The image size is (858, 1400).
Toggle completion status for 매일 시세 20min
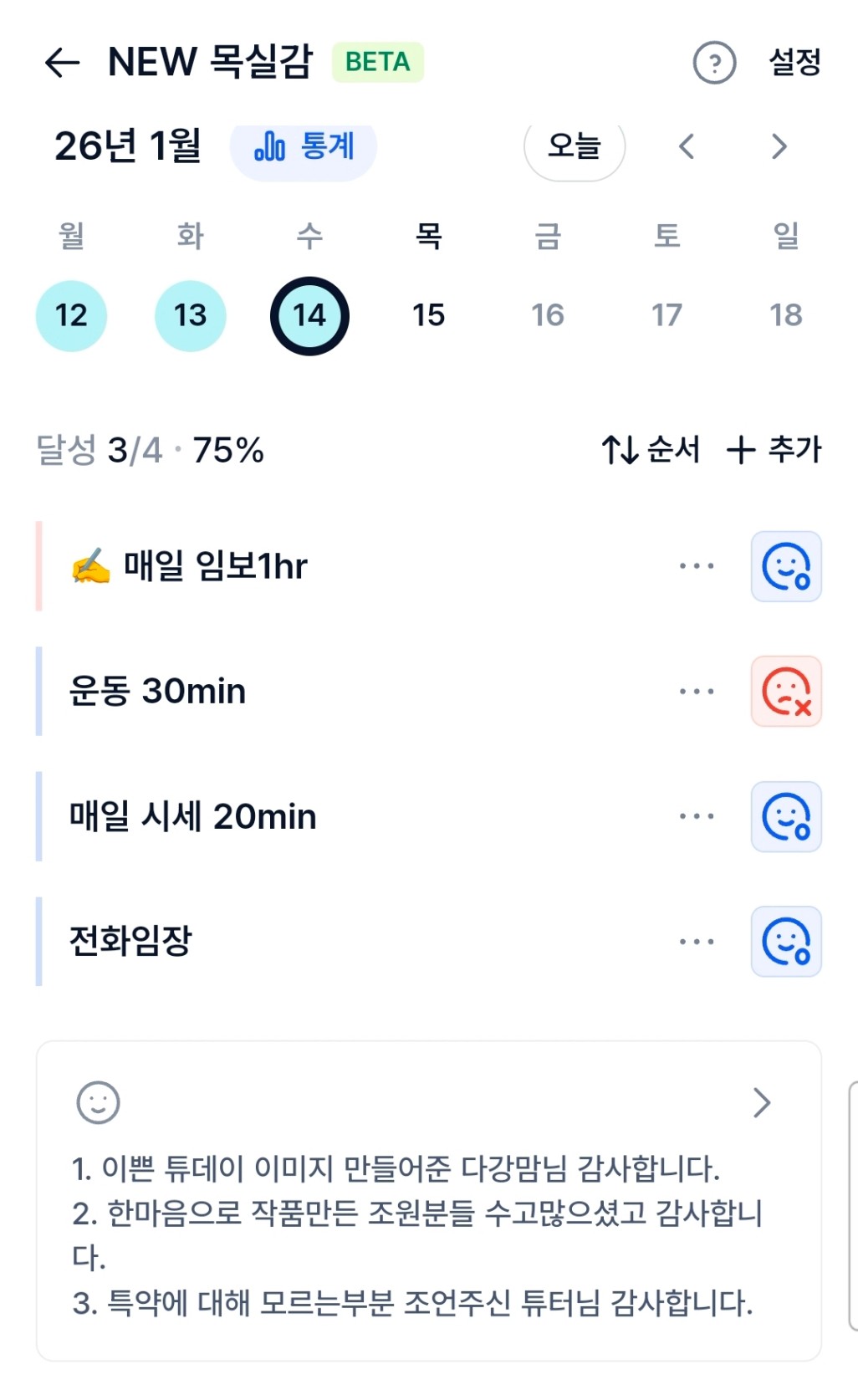[786, 817]
